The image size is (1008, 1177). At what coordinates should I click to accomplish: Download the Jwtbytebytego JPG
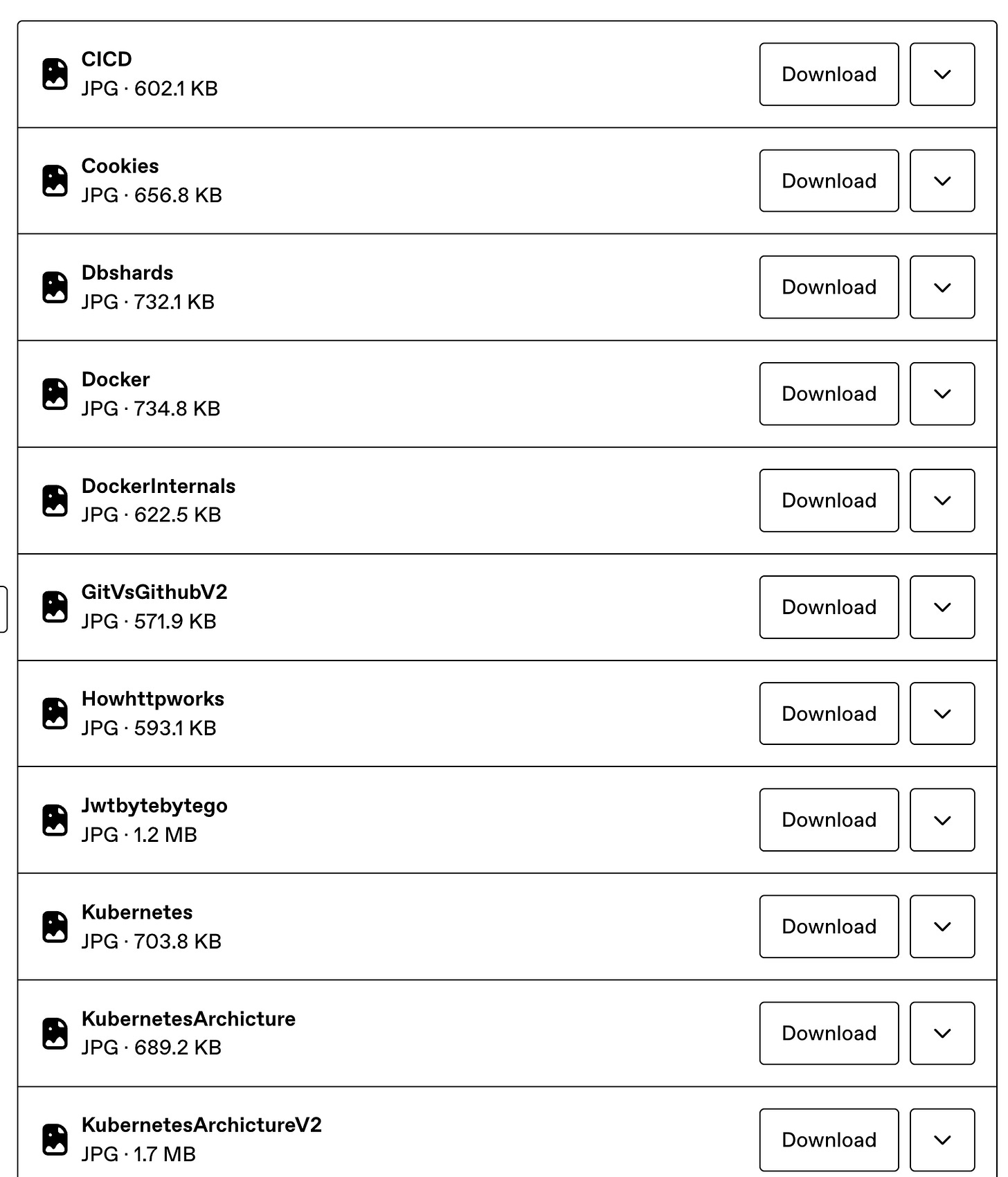829,820
